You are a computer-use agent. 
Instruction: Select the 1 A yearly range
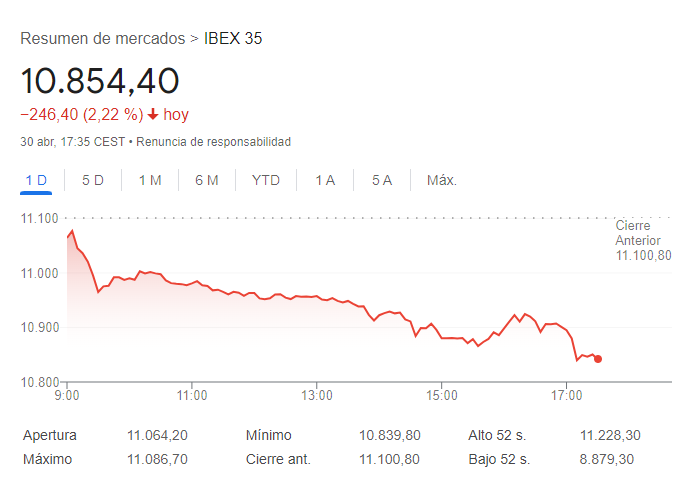coord(325,180)
